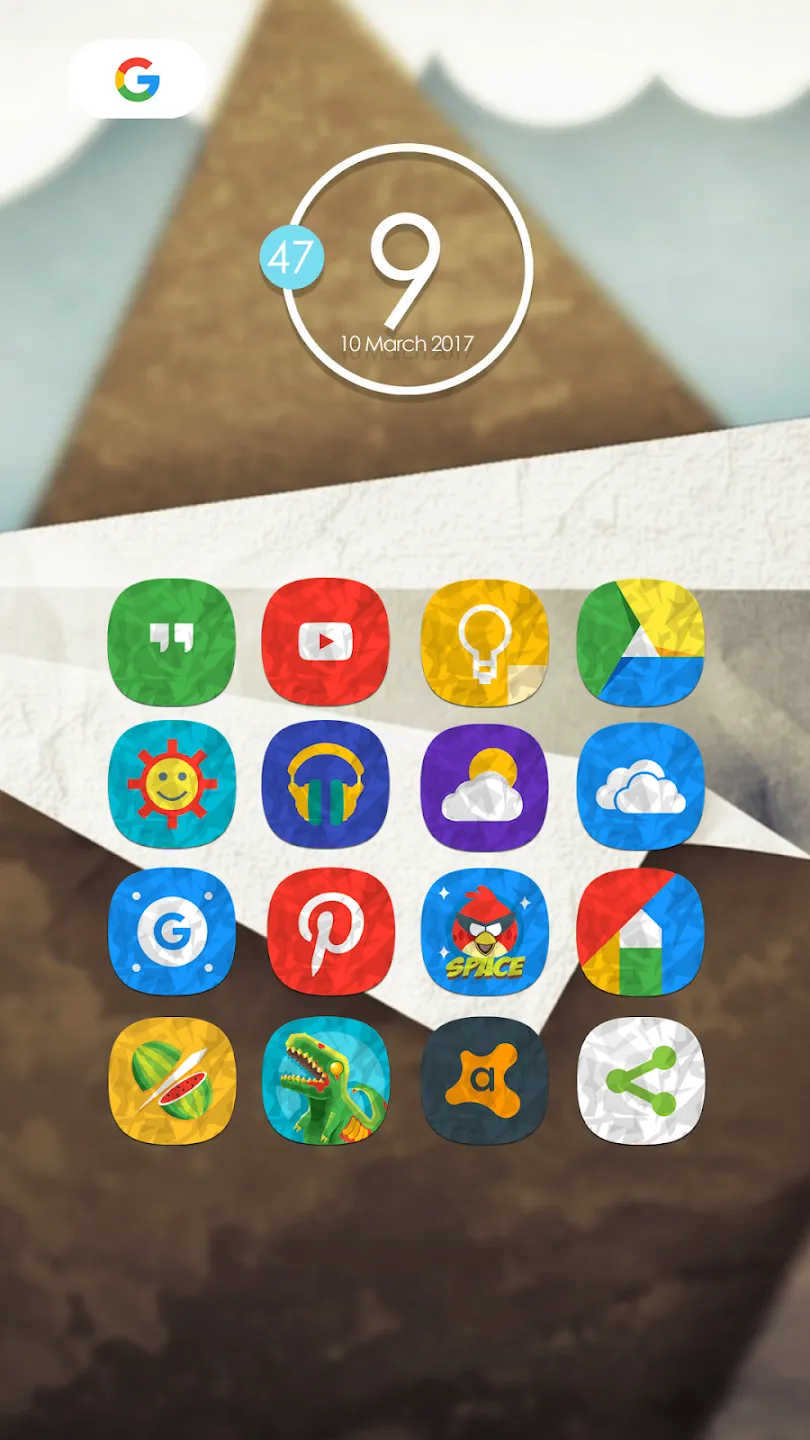Launch Fruit Ninja
This screenshot has height=1440, width=810.
click(x=171, y=1081)
